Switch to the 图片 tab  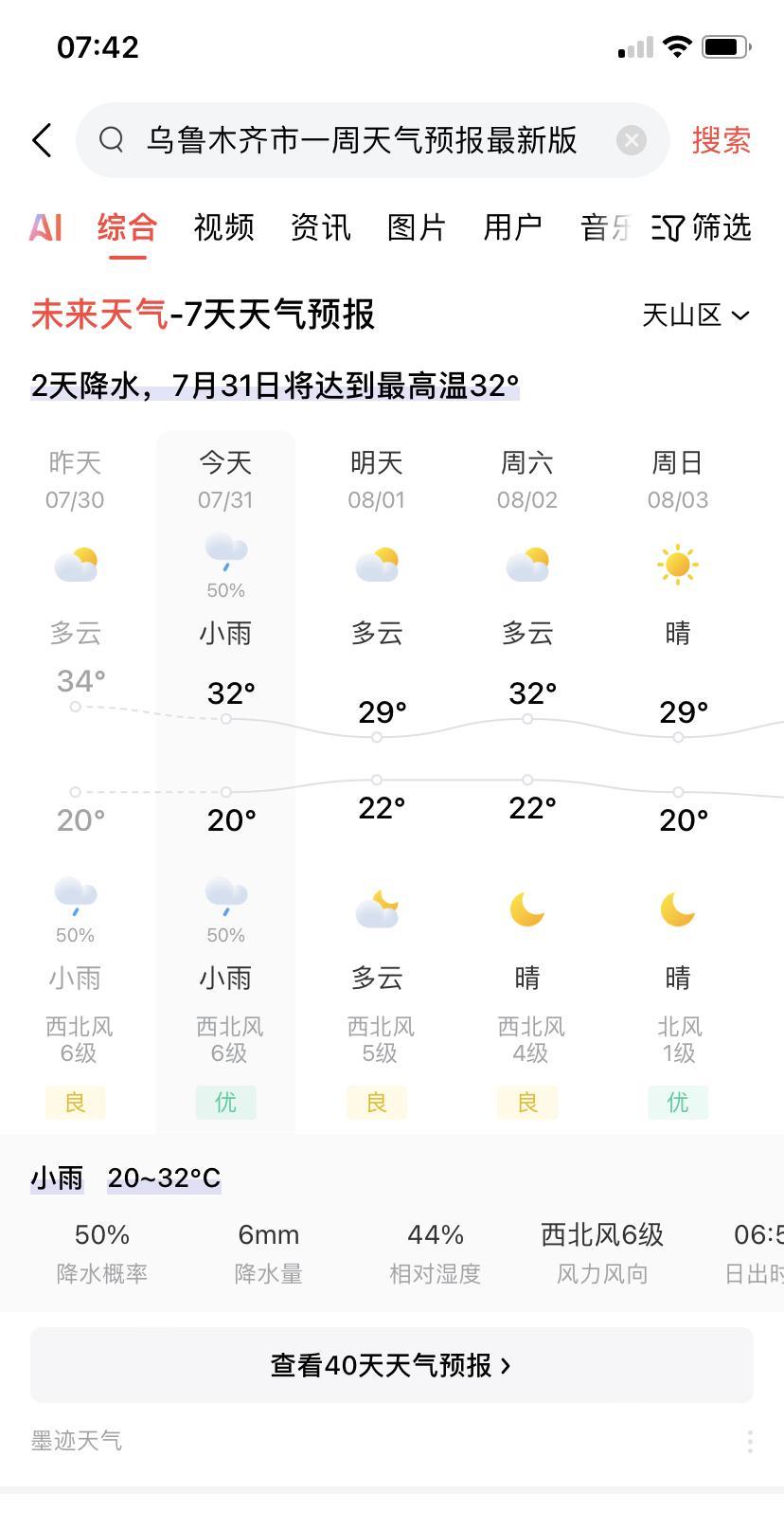pos(417,227)
